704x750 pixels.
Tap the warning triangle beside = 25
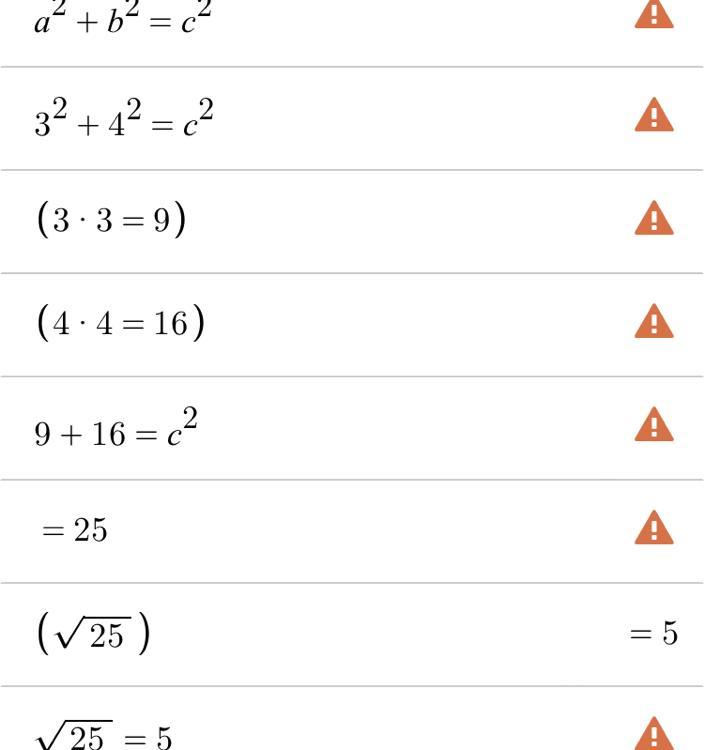[654, 528]
